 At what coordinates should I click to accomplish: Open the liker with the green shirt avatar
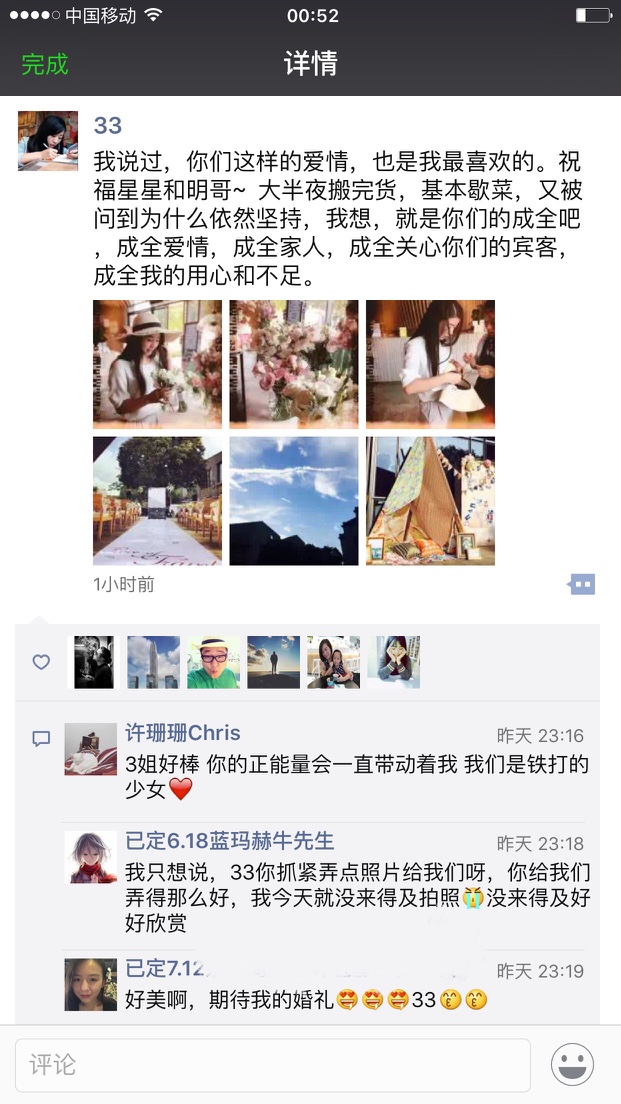point(213,662)
